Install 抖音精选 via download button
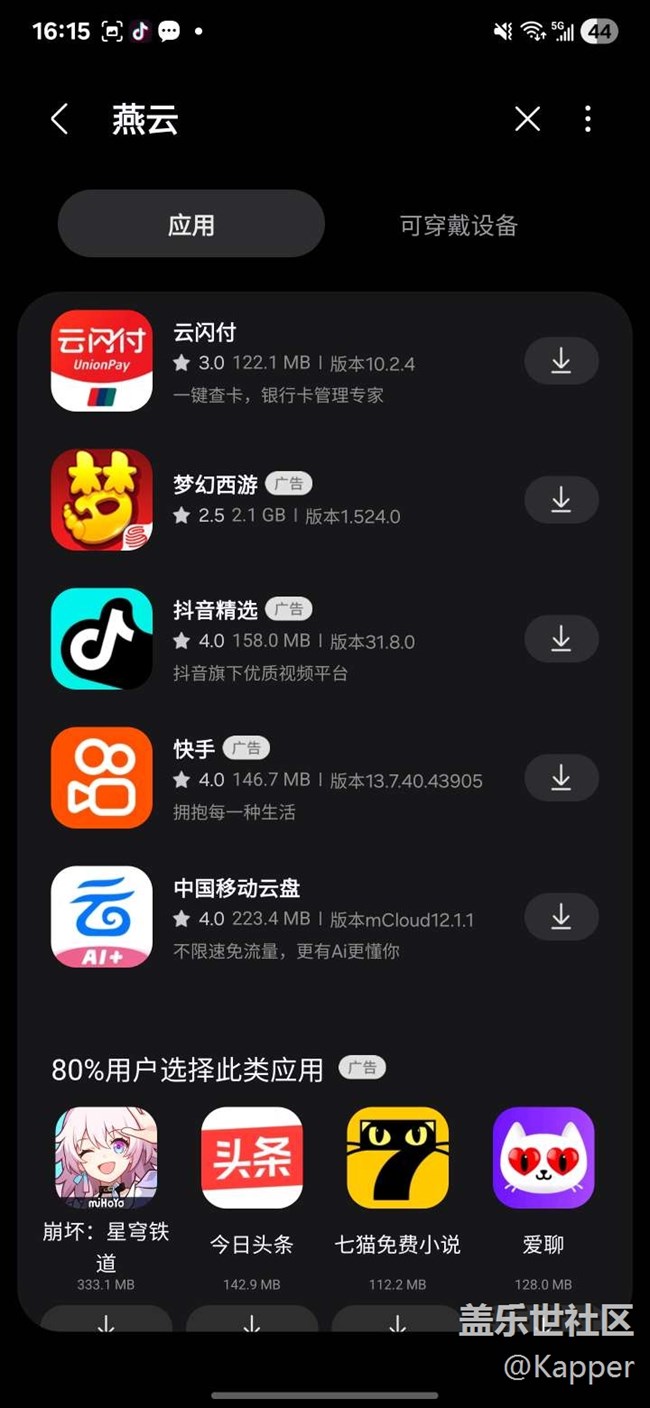 pos(561,638)
